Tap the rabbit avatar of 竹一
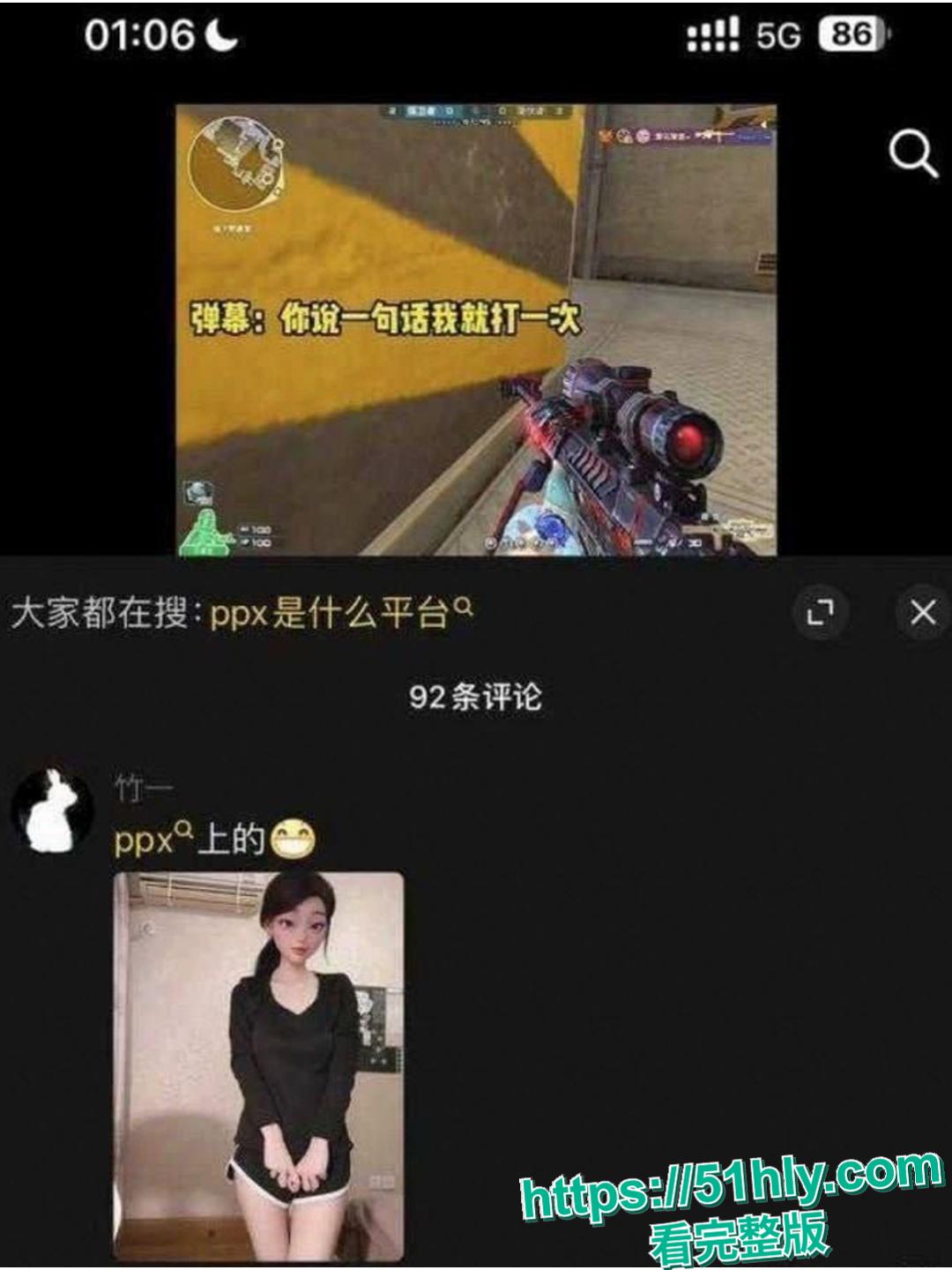952x1270 pixels. click(x=55, y=811)
